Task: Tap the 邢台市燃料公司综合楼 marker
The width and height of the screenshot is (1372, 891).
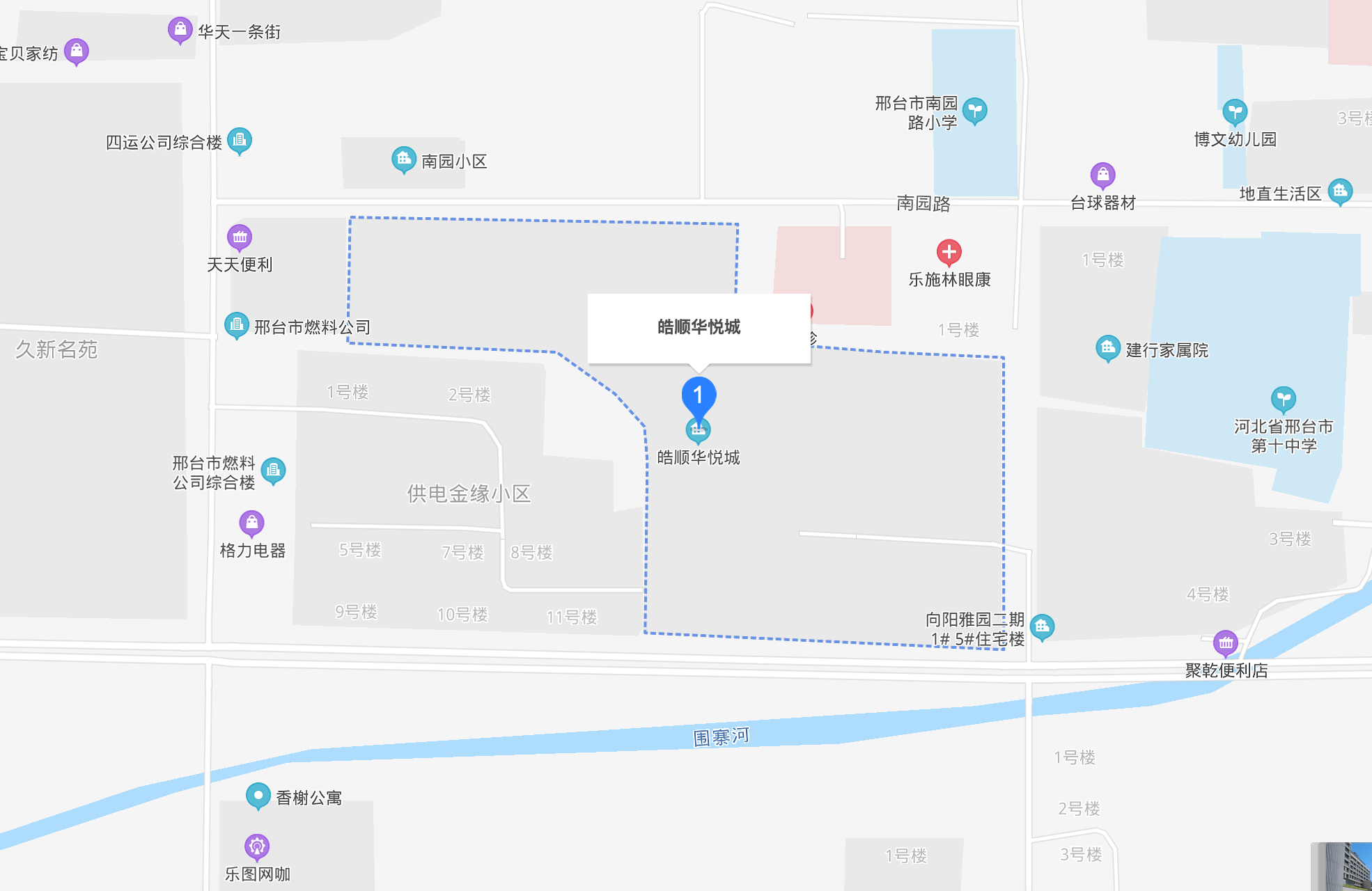Action: click(273, 471)
